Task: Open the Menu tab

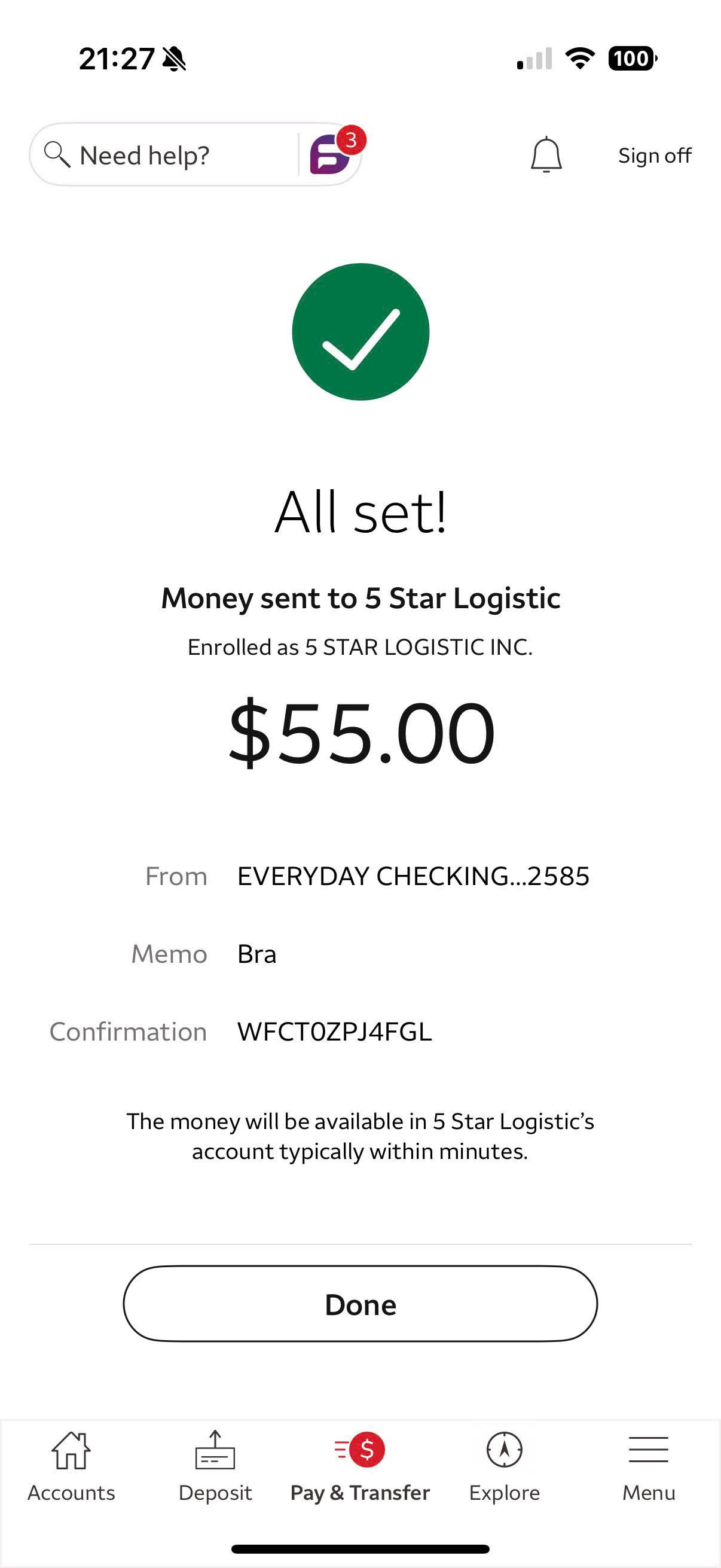Action: tap(649, 1467)
